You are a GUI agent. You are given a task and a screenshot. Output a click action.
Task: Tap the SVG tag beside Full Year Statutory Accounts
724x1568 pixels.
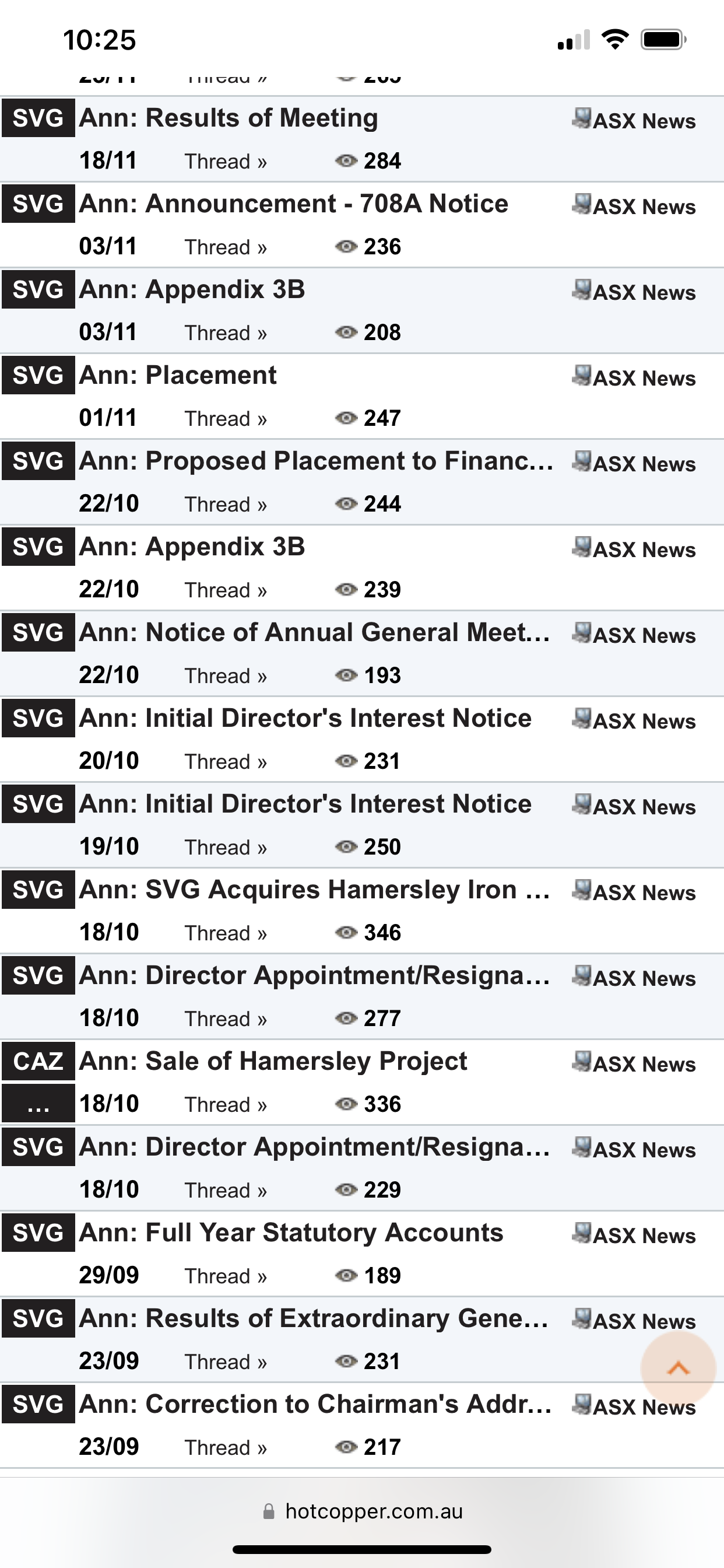pos(38,1233)
